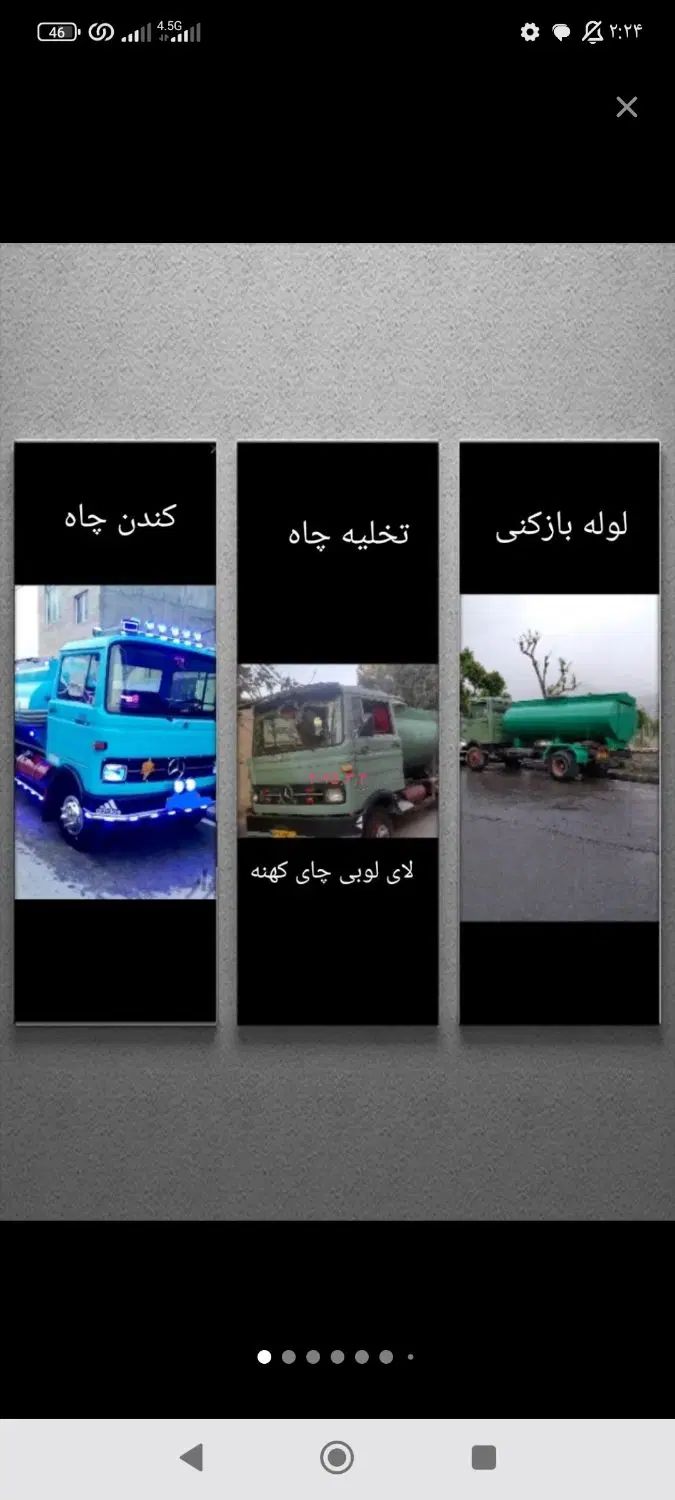The image size is (675, 1500).
Task: Open the recent apps view
Action: (x=484, y=1457)
